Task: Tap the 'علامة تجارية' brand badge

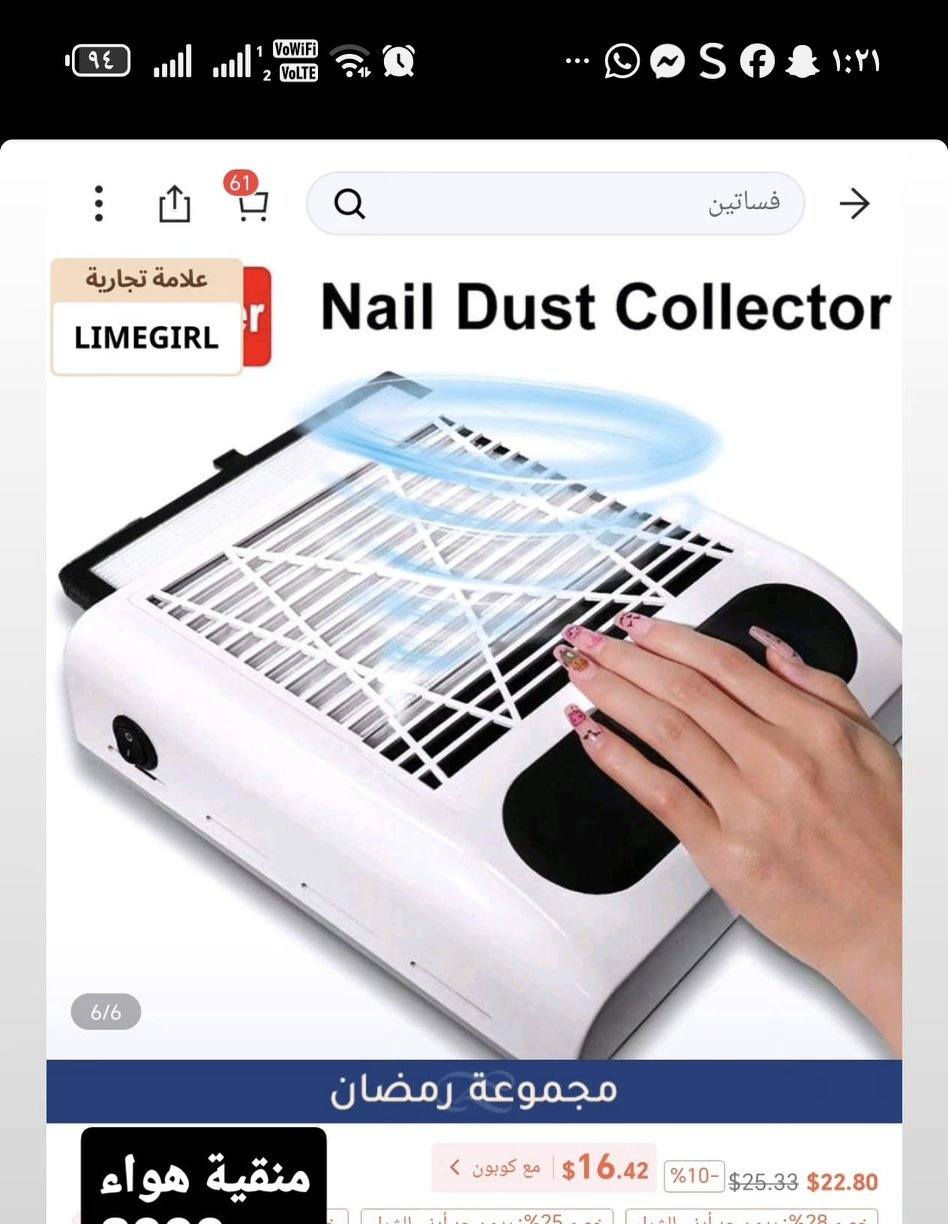Action: pos(146,278)
